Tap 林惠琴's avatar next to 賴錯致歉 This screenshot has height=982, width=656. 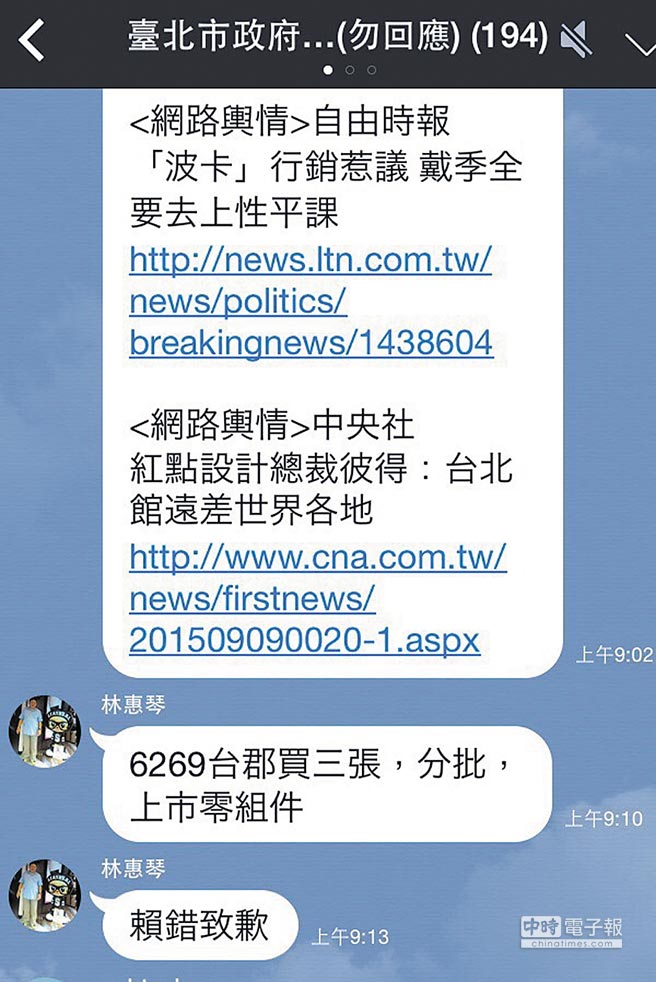pos(44,895)
